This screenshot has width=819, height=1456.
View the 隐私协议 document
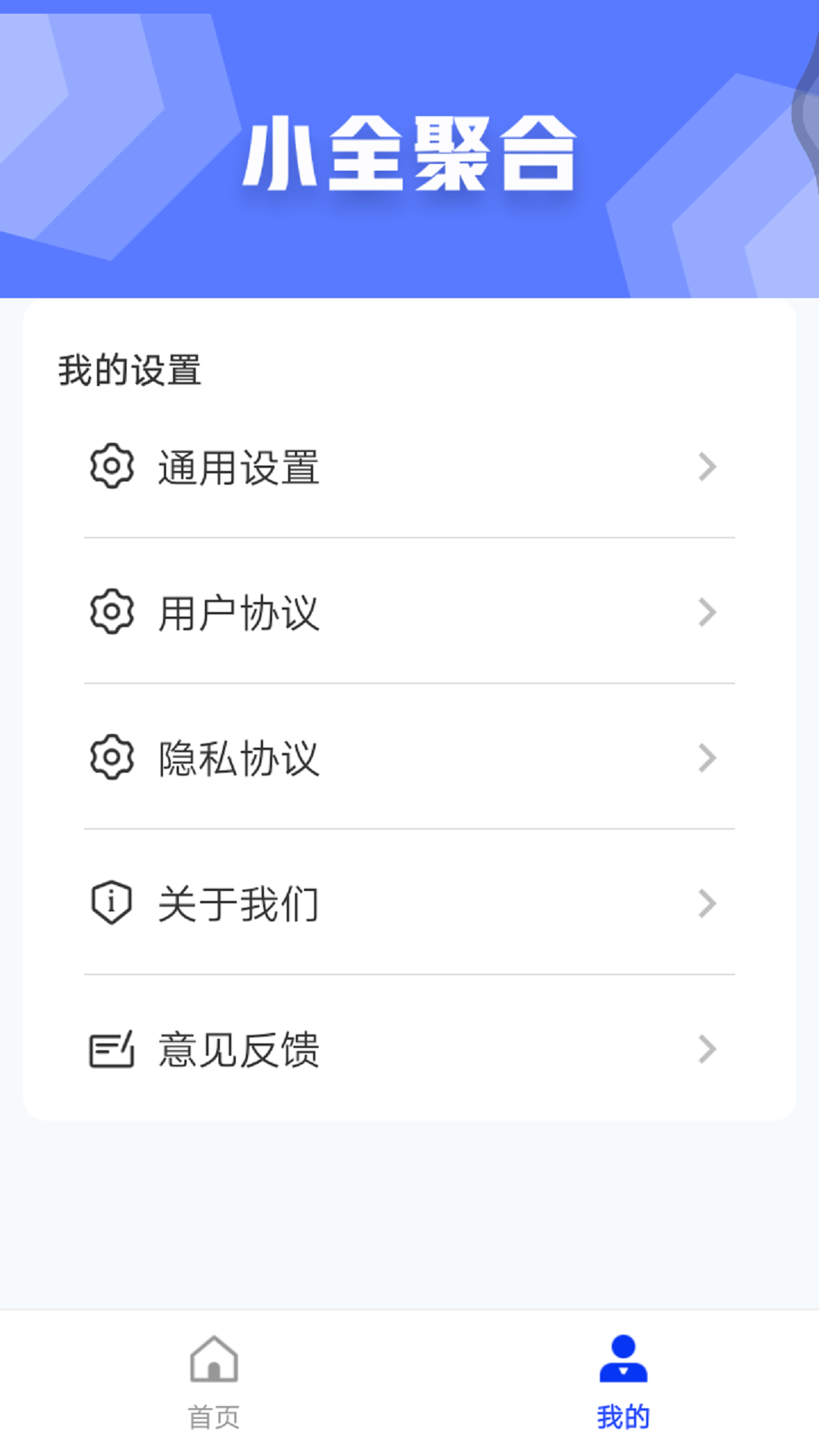point(237,758)
